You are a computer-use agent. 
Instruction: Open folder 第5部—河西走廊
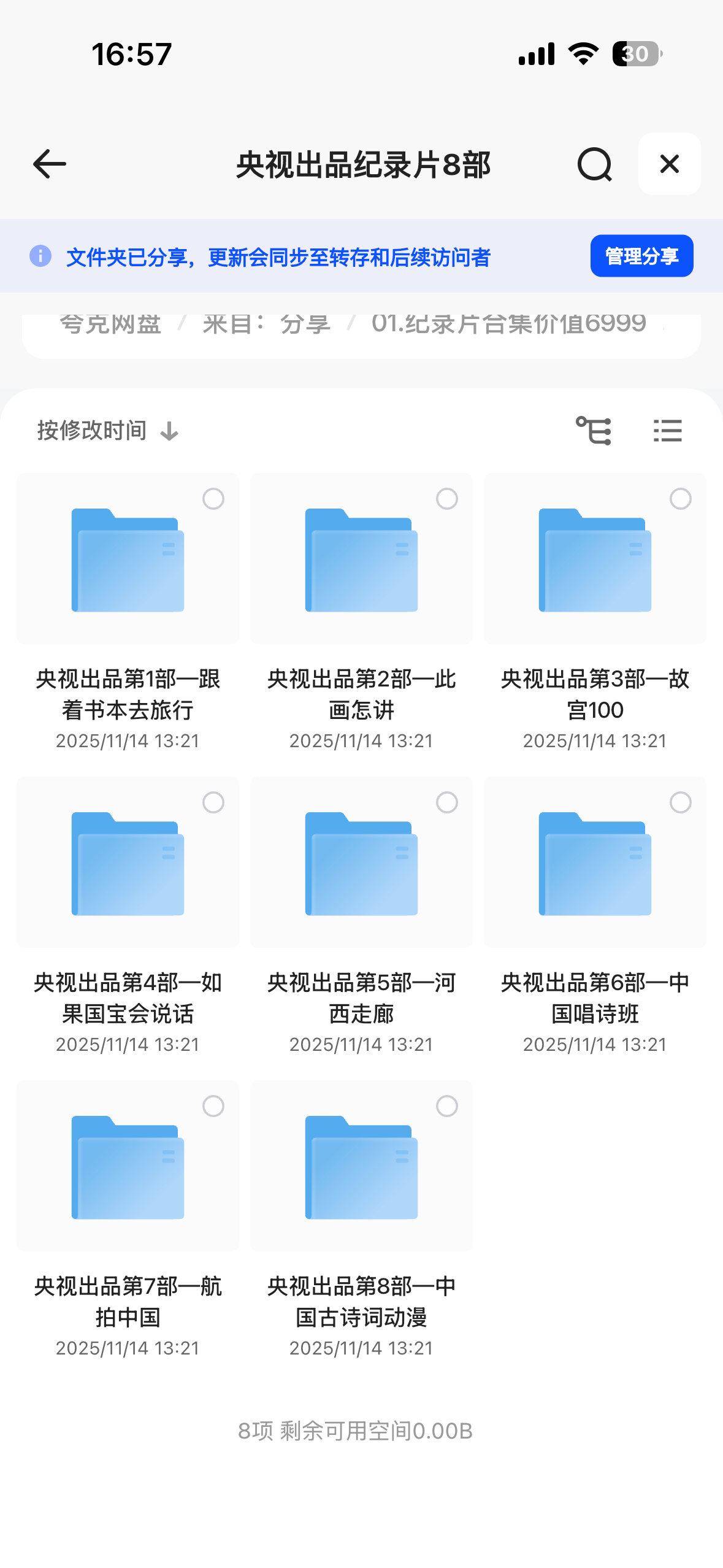(x=361, y=863)
